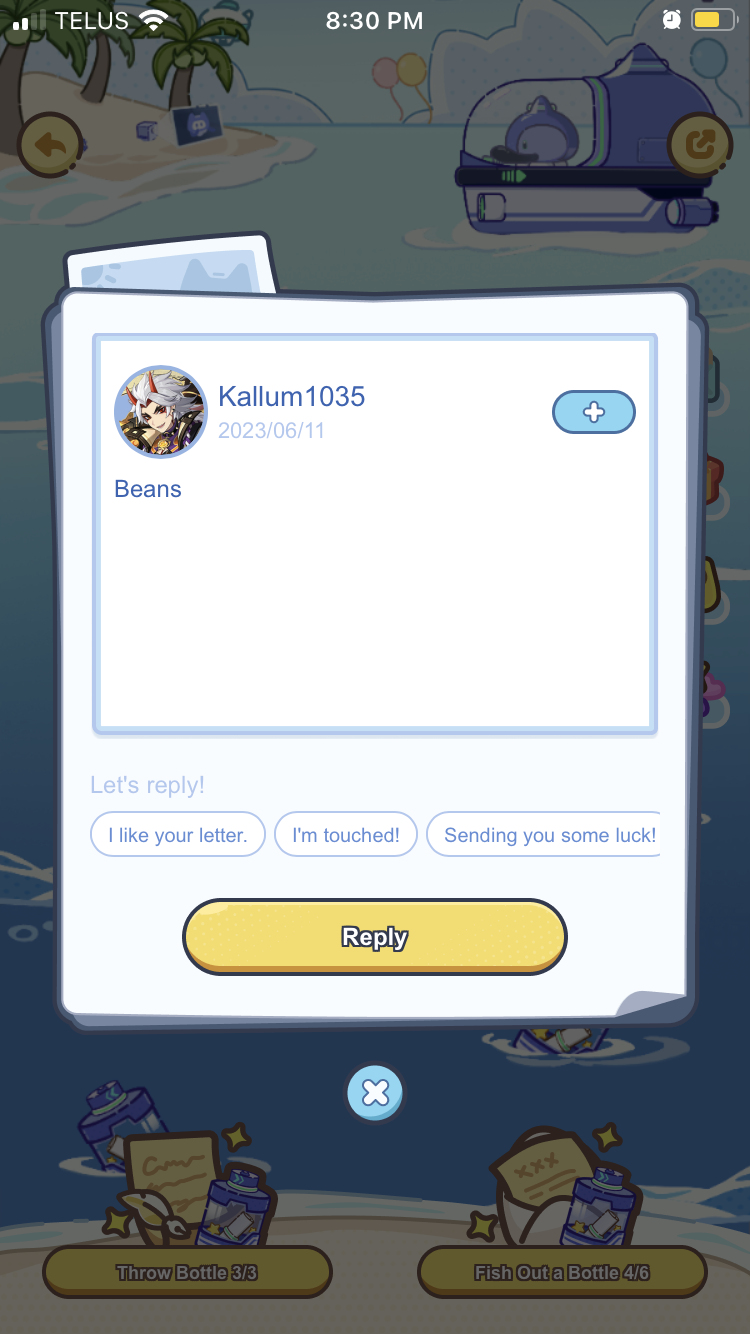Tap the yellow Reply button
This screenshot has height=1334, width=750.
(x=374, y=937)
